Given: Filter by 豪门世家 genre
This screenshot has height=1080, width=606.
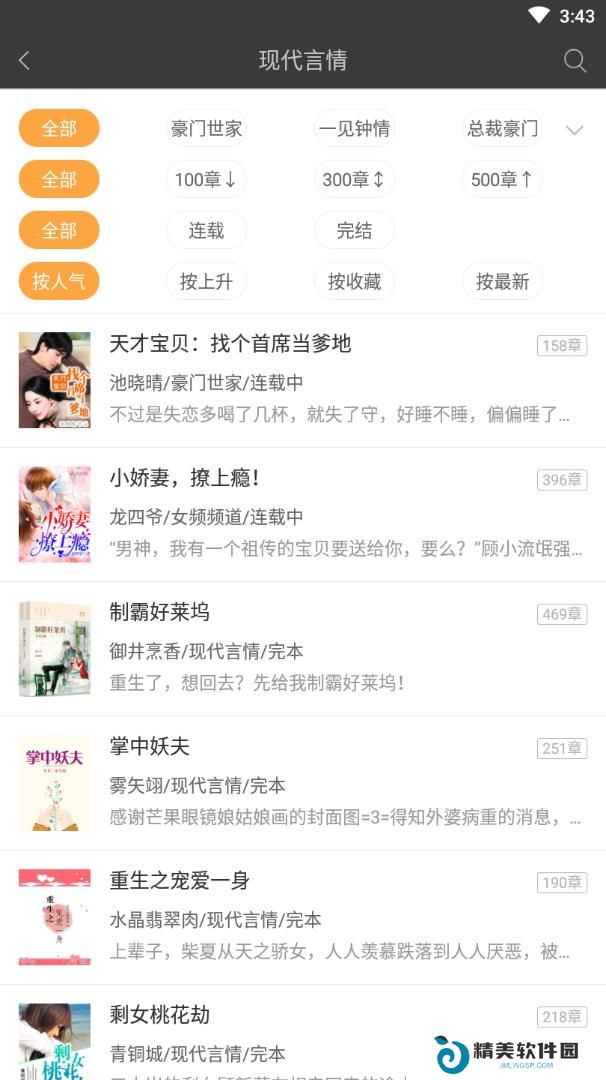Looking at the screenshot, I should (206, 128).
